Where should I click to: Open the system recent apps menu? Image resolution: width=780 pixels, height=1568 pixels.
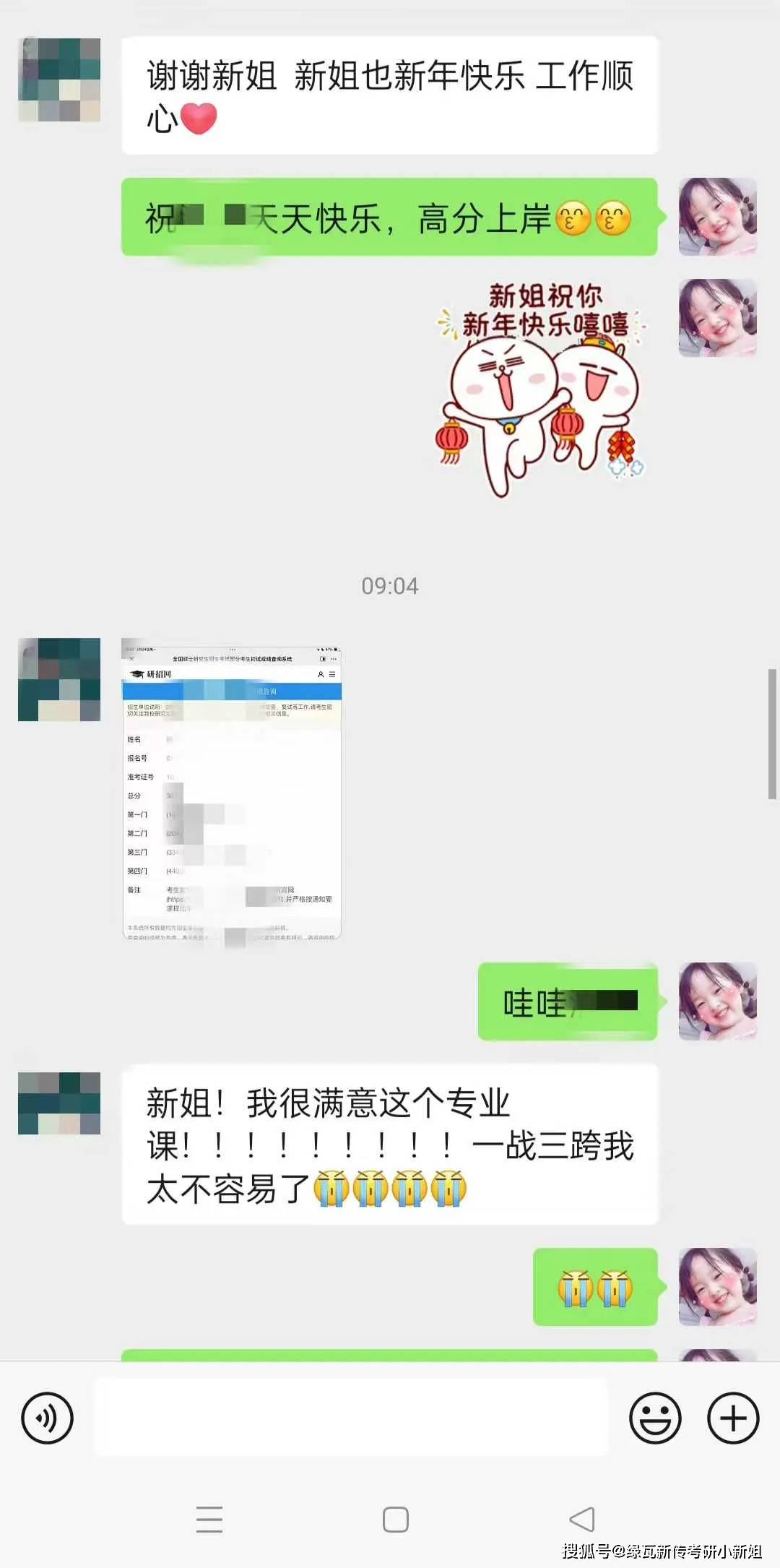tap(209, 1519)
